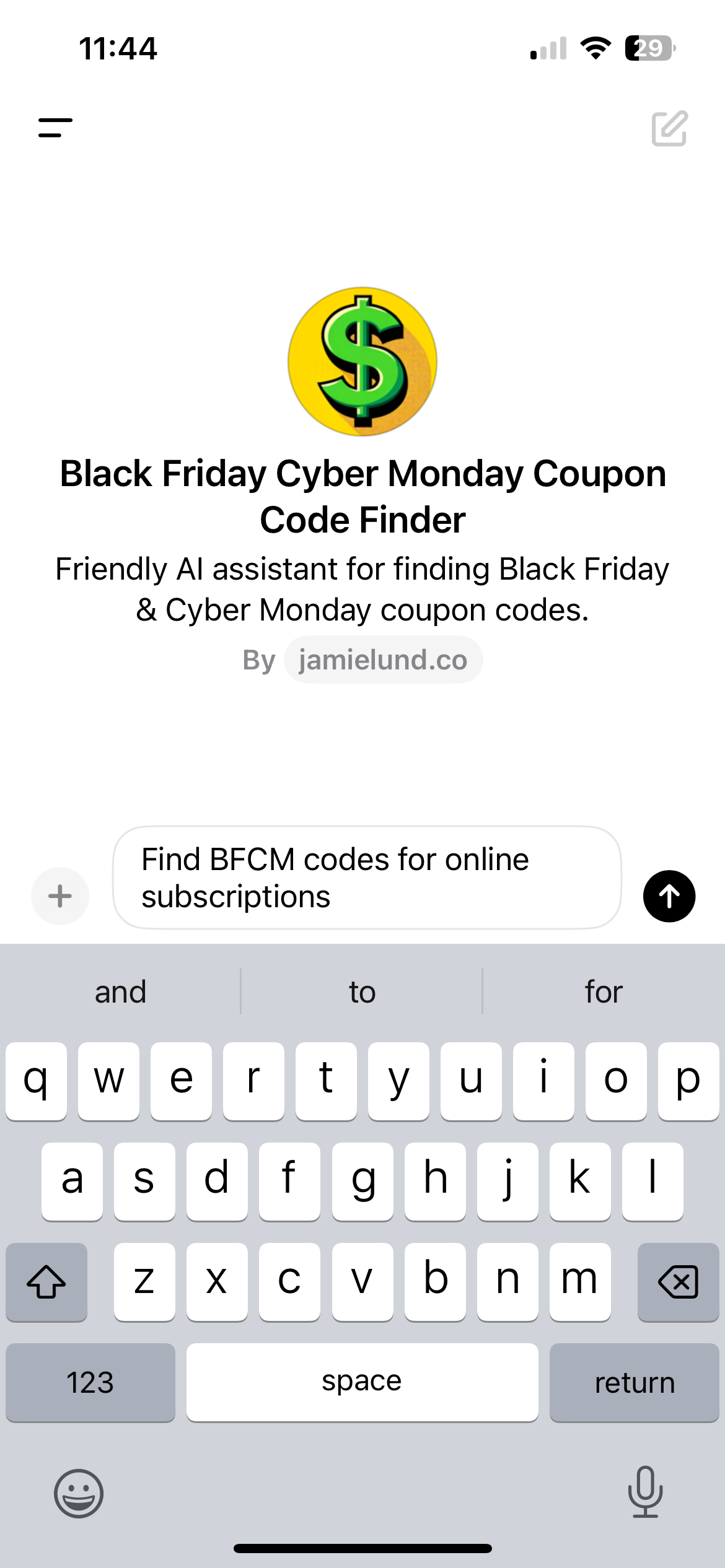Choose the "for" keyboard suggestion
Viewport: 725px width, 1568px height.
[x=604, y=992]
